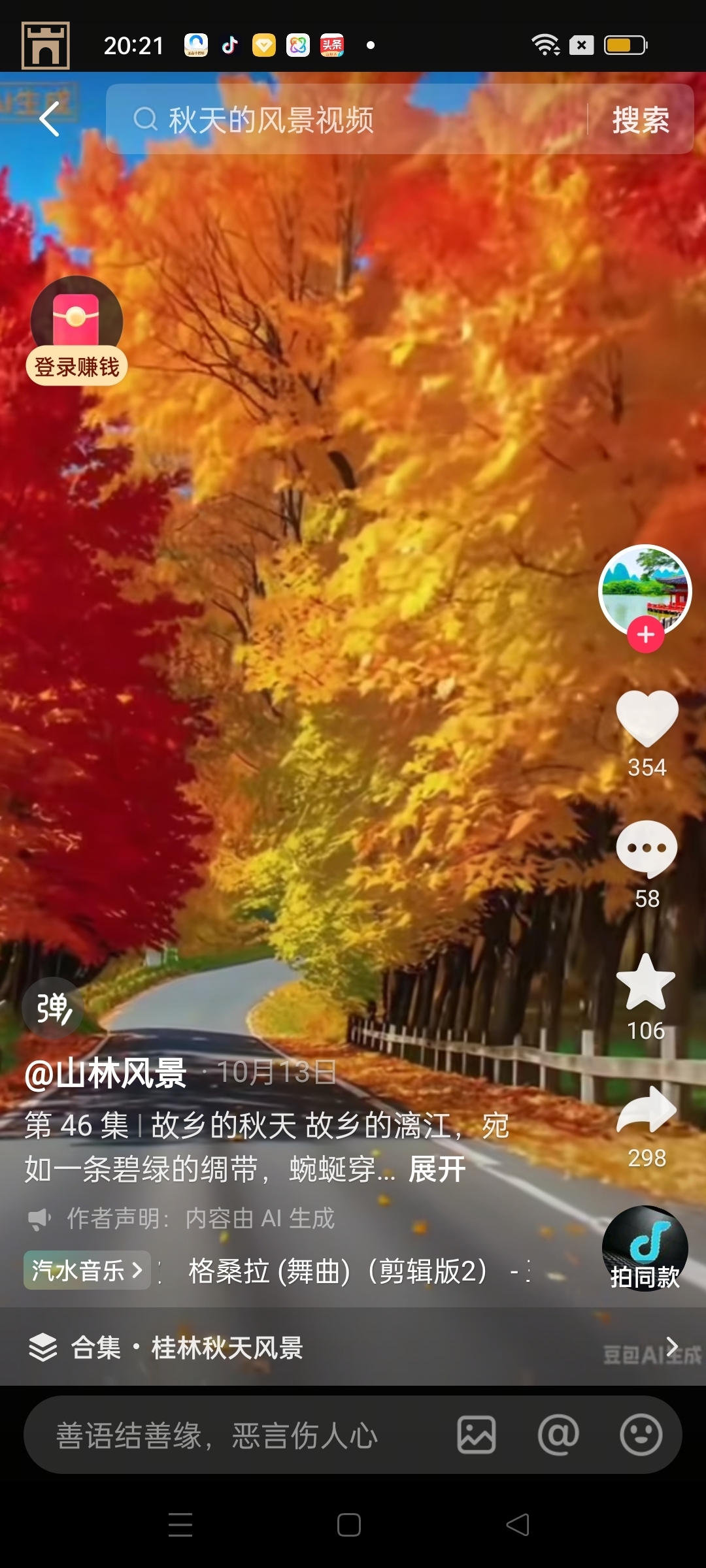Tap the 拍同款 music disc icon
Viewport: 706px width, 1568px height.
645,1248
